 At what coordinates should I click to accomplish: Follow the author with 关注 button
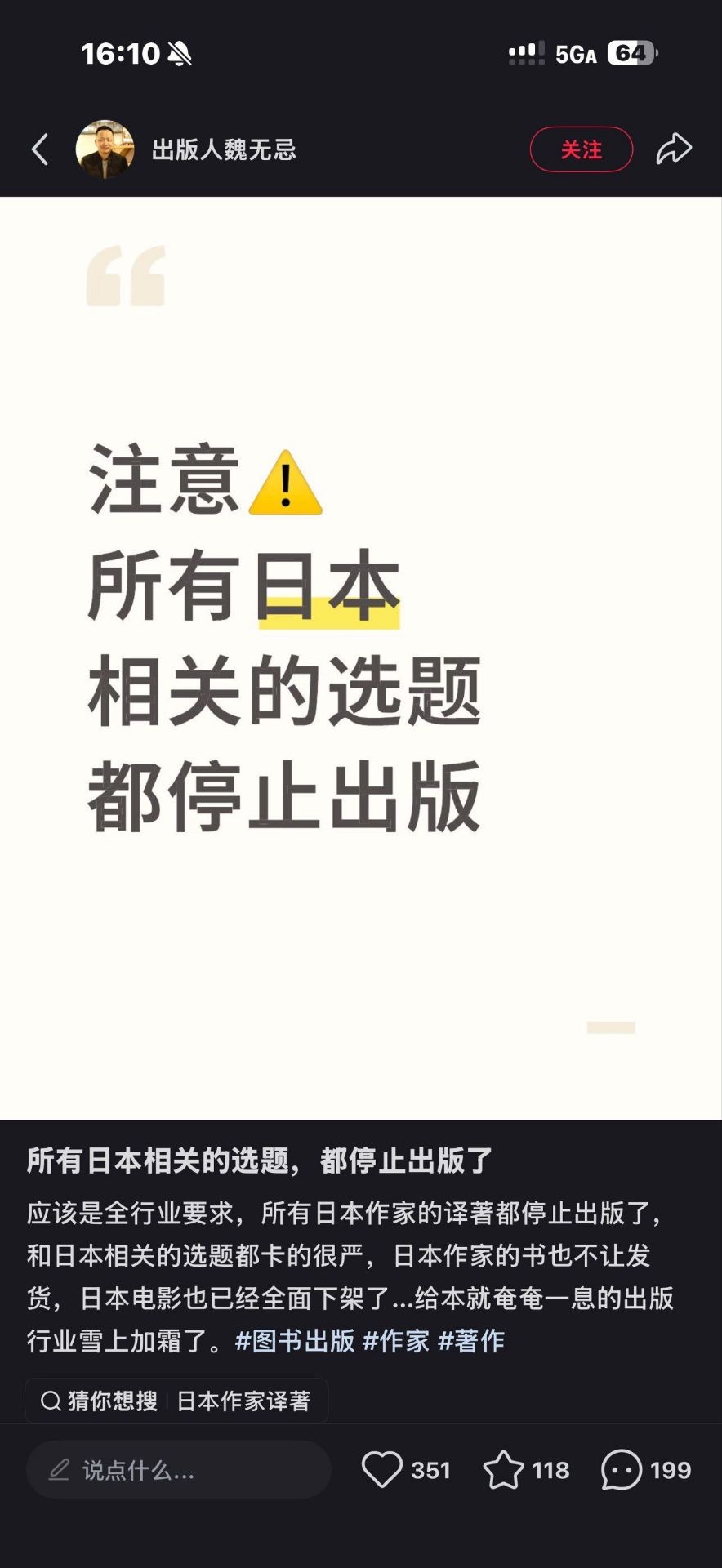pos(581,149)
